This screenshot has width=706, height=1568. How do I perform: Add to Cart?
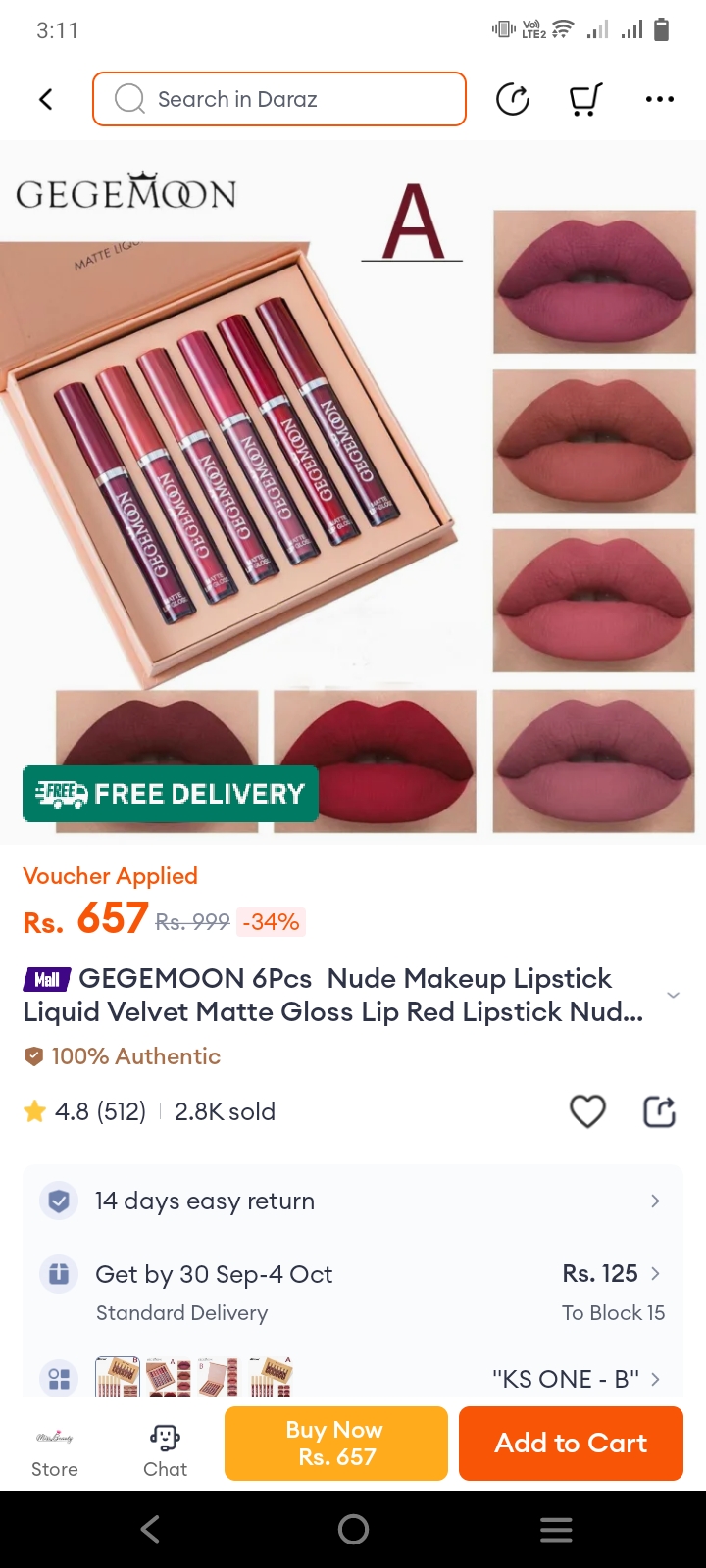pos(571,1443)
